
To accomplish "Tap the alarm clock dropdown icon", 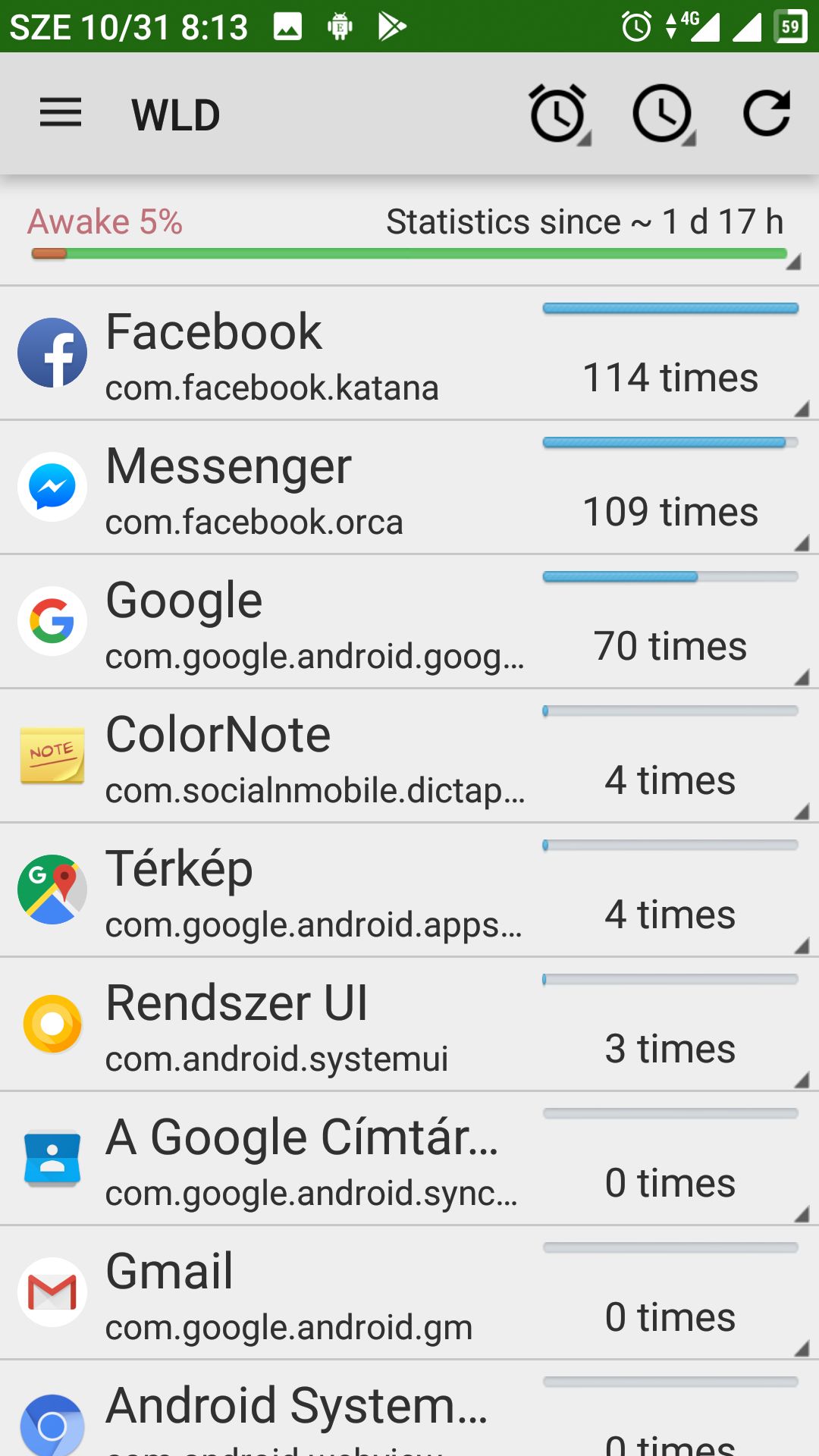I will (559, 115).
